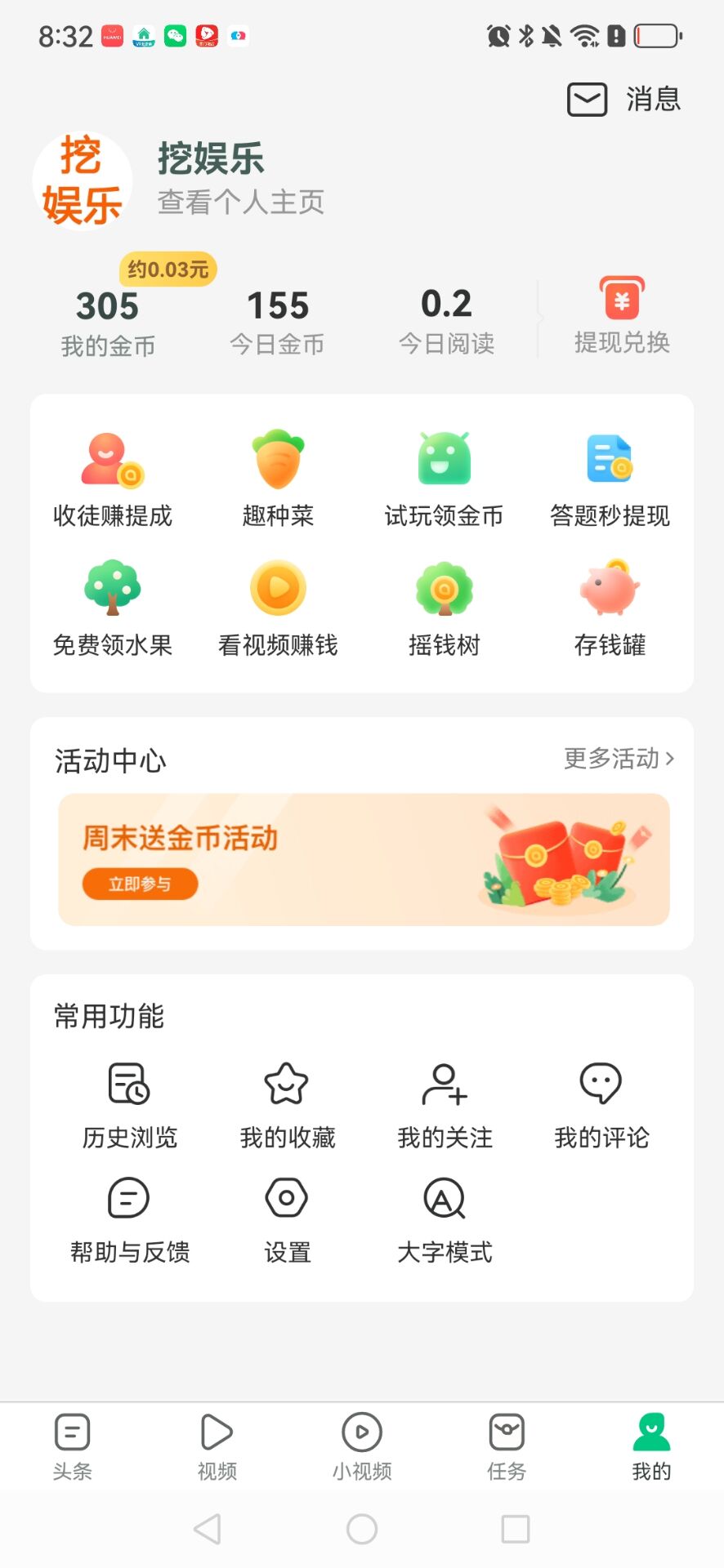Open 试玩领金币 trial rewards
724x1568 pixels.
[x=444, y=479]
